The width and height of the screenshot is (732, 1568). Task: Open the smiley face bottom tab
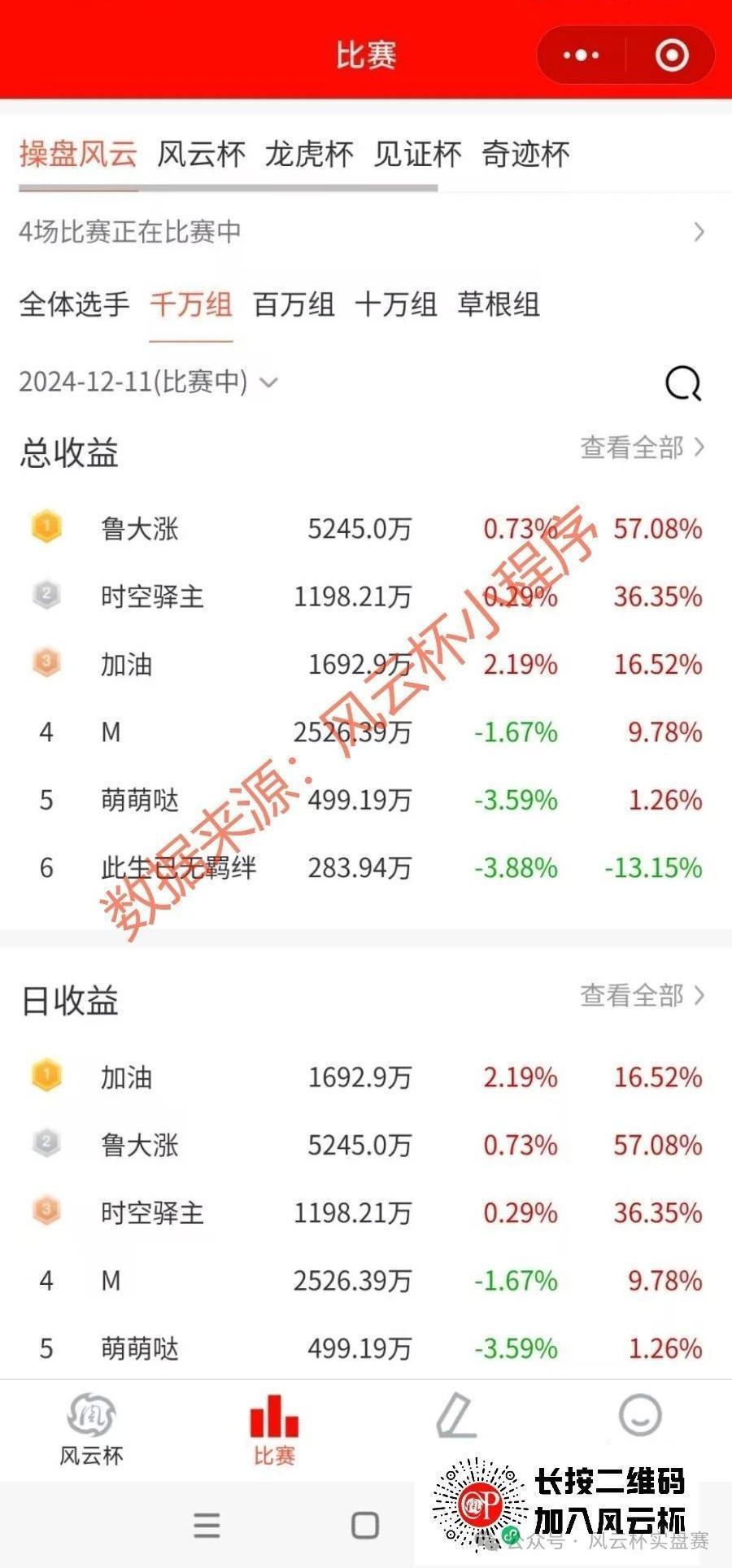640,1416
